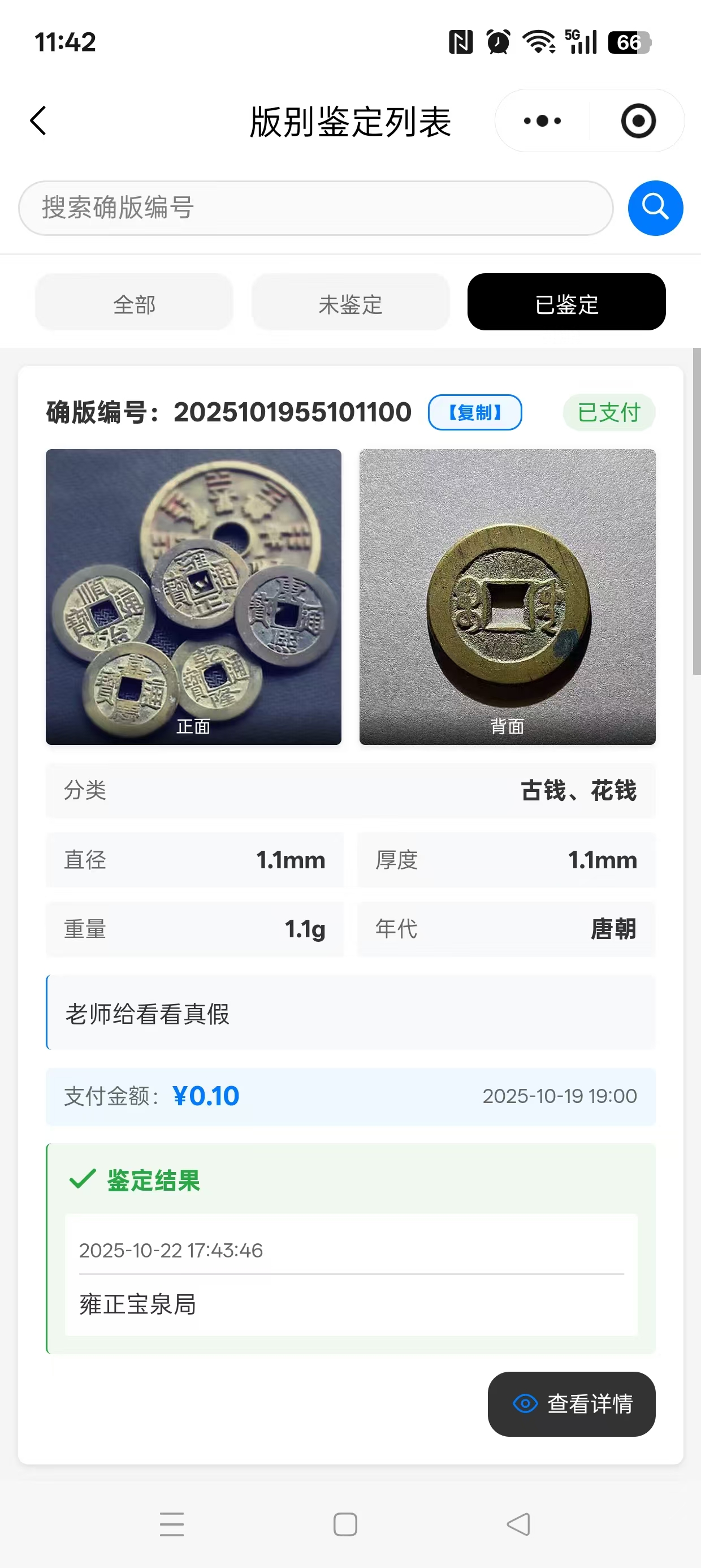Tap the 已支付 payment status badge
The image size is (701, 1568).
pos(608,412)
